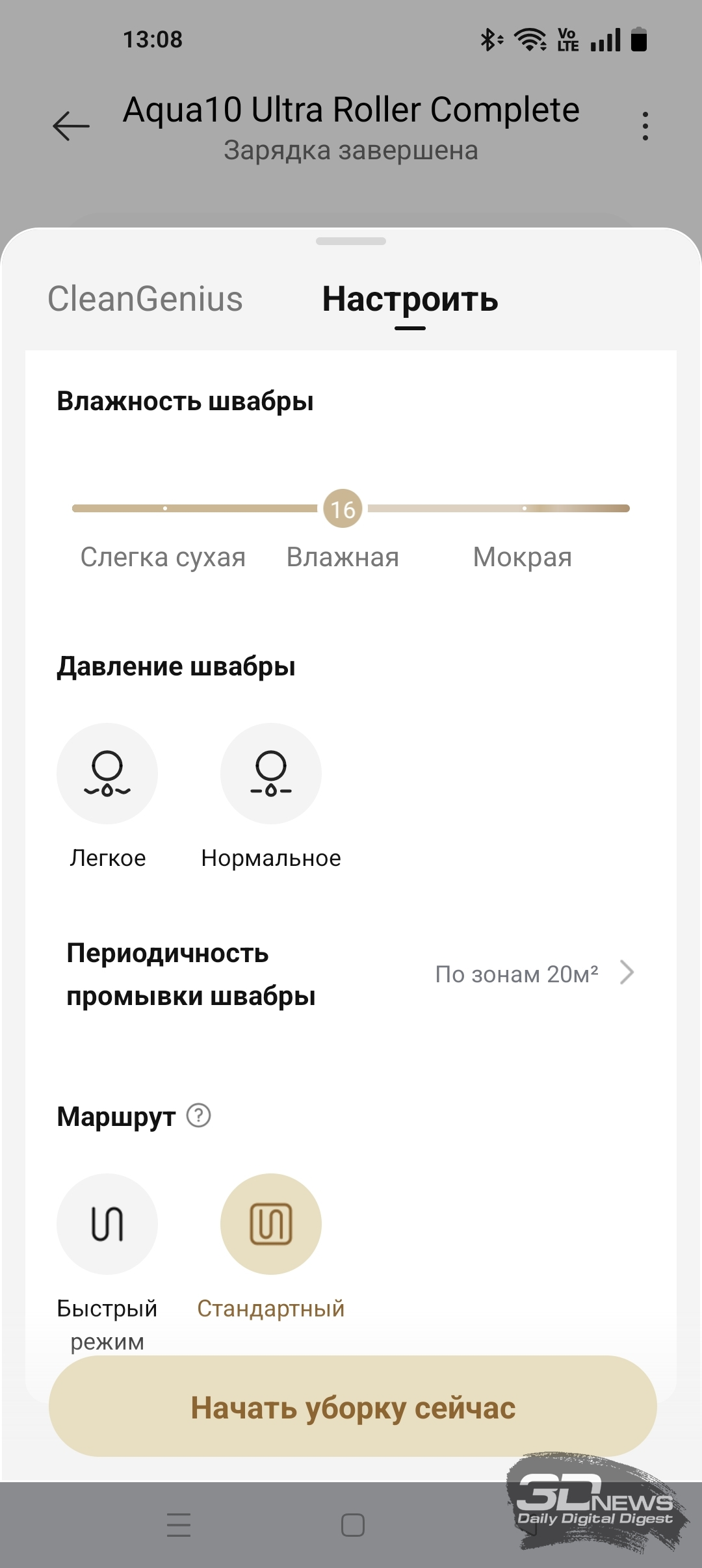702x1568 pixels.
Task: Tap Начать уборку сейчас button
Action: point(352,1407)
